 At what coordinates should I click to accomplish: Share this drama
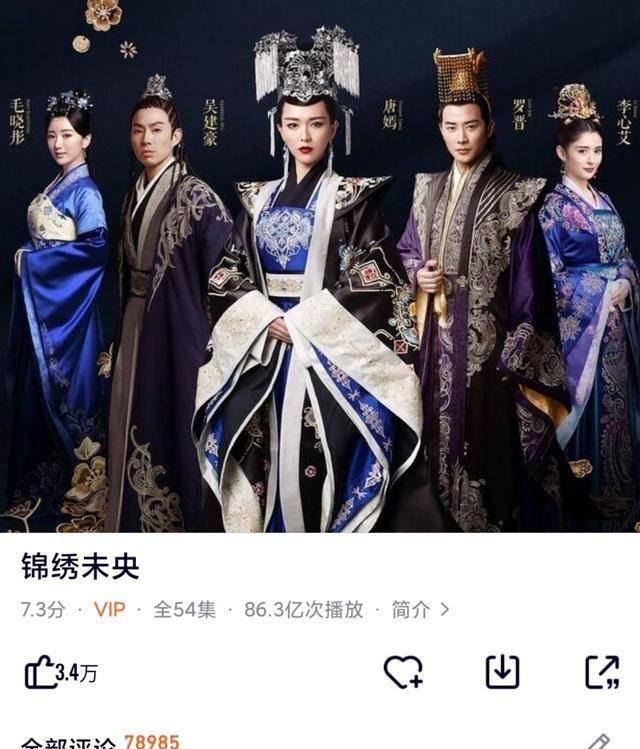pos(601,672)
